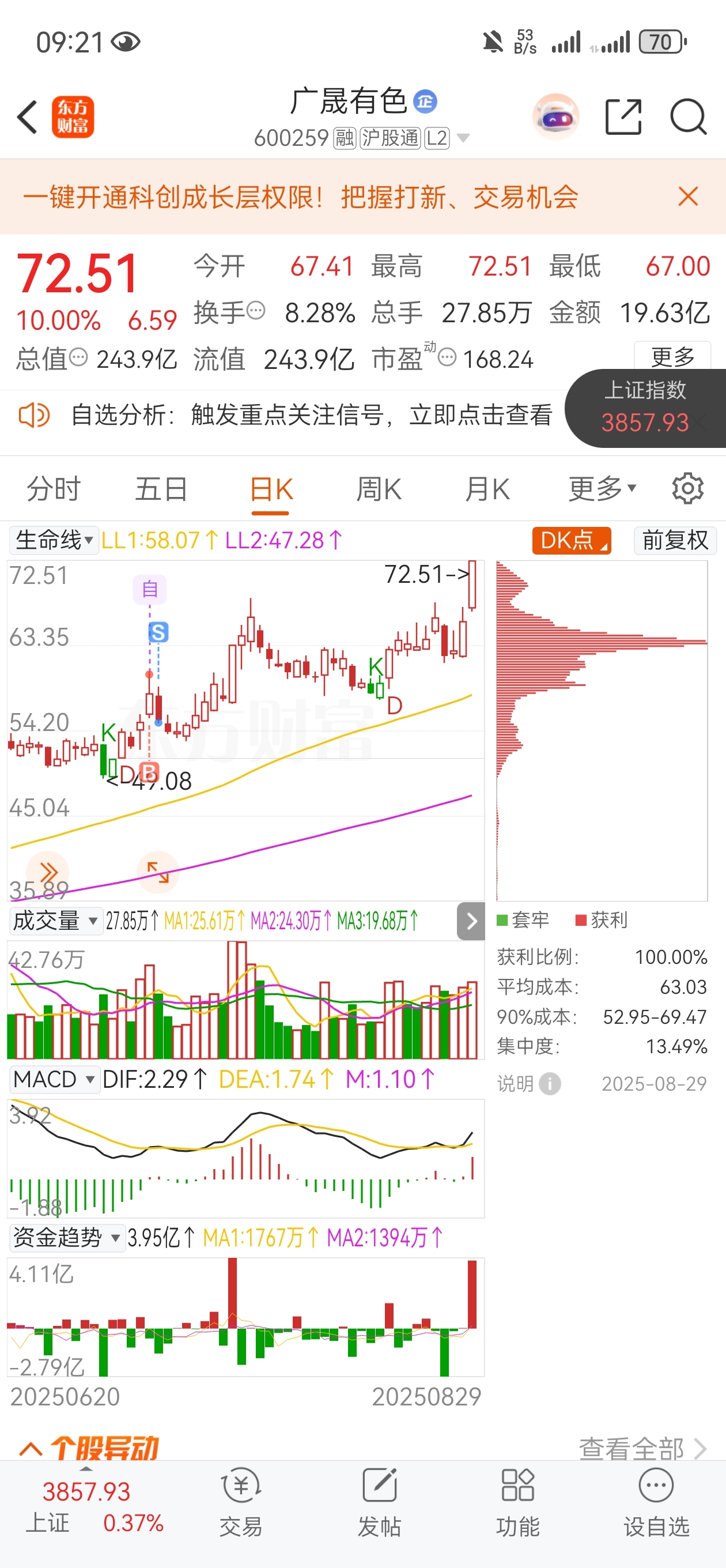The image size is (726, 1568).
Task: Dismiss the 科创成长层 banner
Action: (689, 197)
